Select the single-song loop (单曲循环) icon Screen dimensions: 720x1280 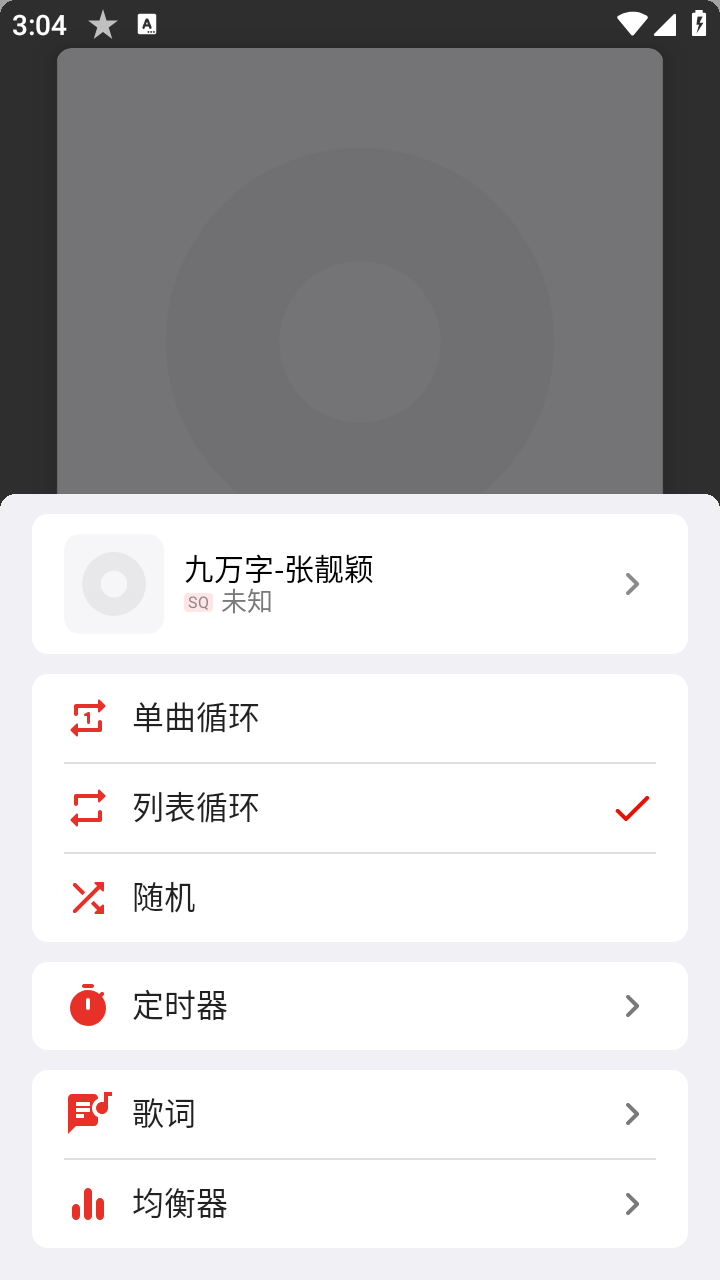click(x=88, y=716)
